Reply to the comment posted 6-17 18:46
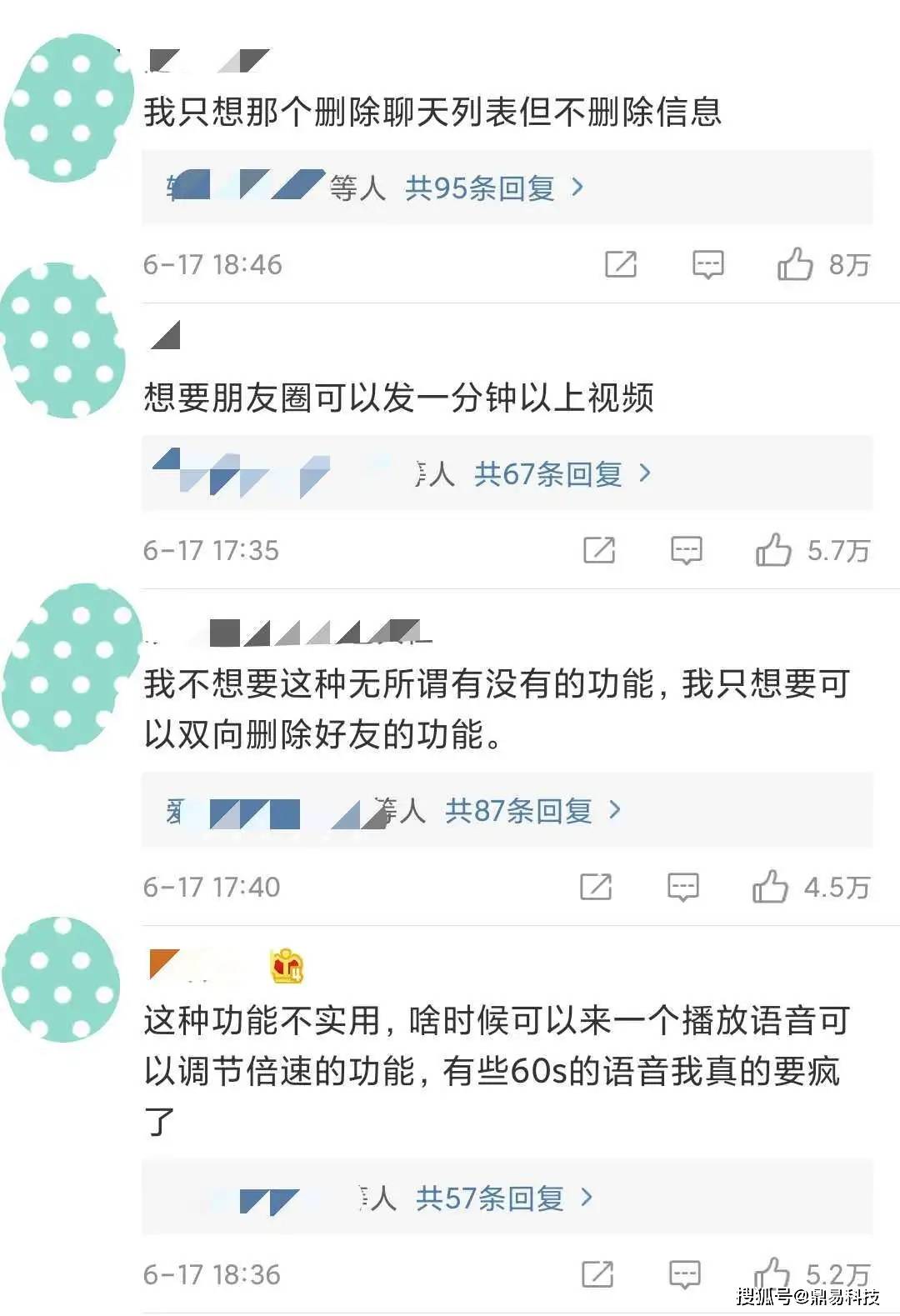This screenshot has width=900, height=1316. 707,265
